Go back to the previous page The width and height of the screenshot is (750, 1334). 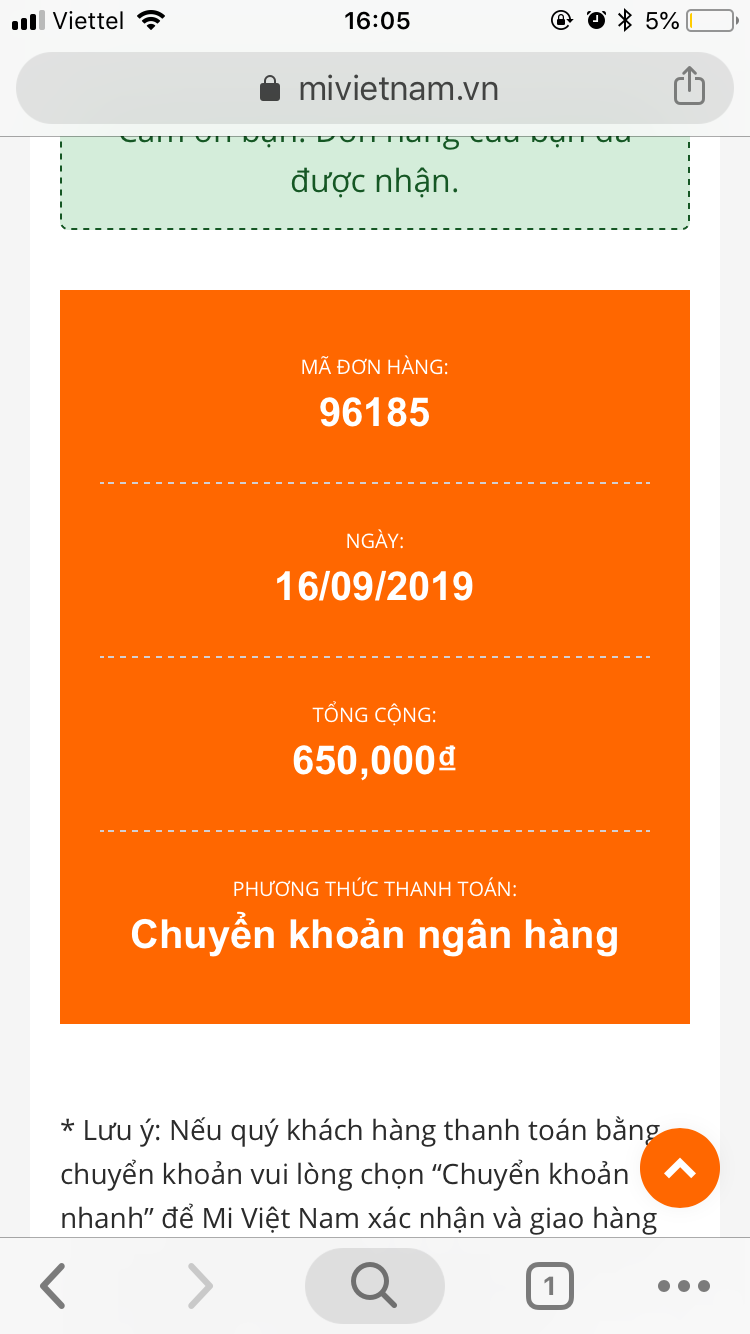coord(53,1285)
